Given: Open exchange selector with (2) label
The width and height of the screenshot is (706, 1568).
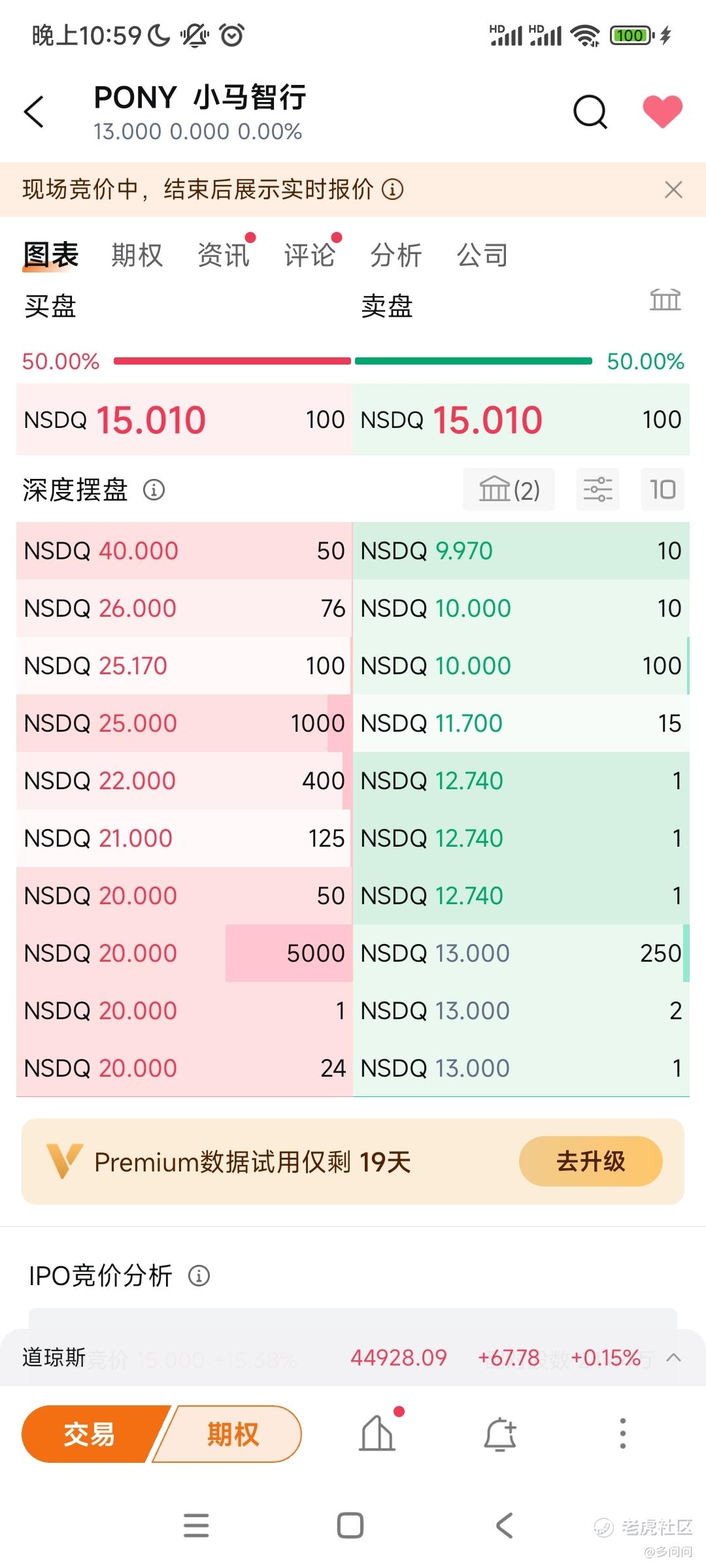Looking at the screenshot, I should [509, 489].
